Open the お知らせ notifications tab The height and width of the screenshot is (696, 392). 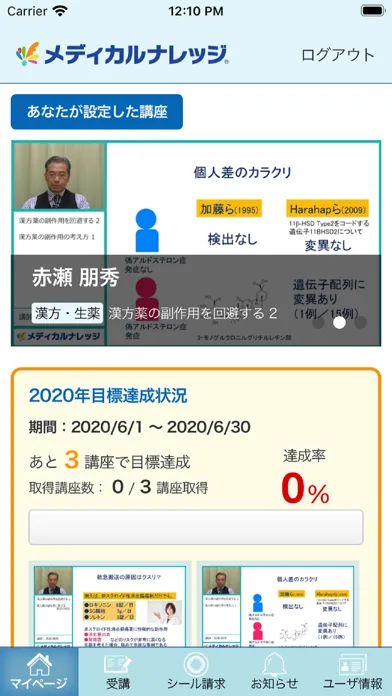click(274, 672)
